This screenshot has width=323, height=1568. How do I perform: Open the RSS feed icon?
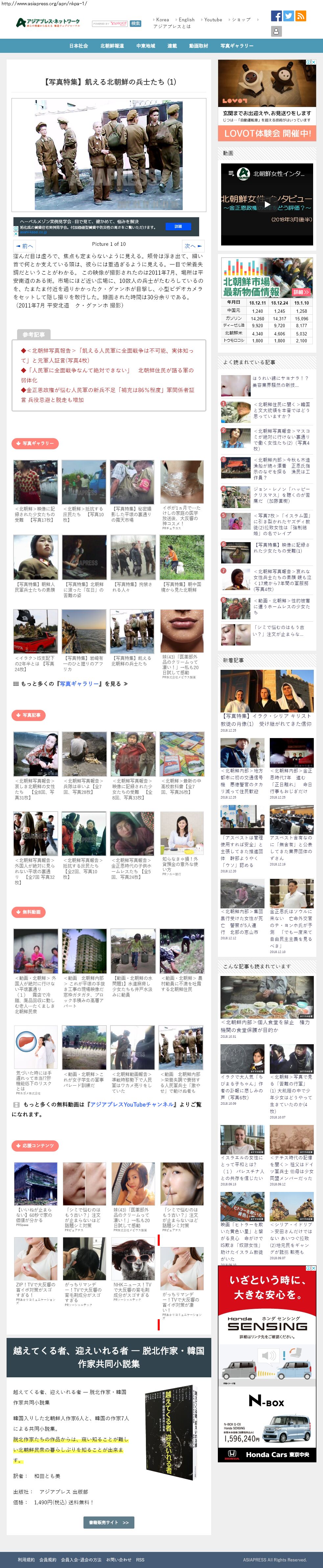pyautogui.click(x=300, y=16)
